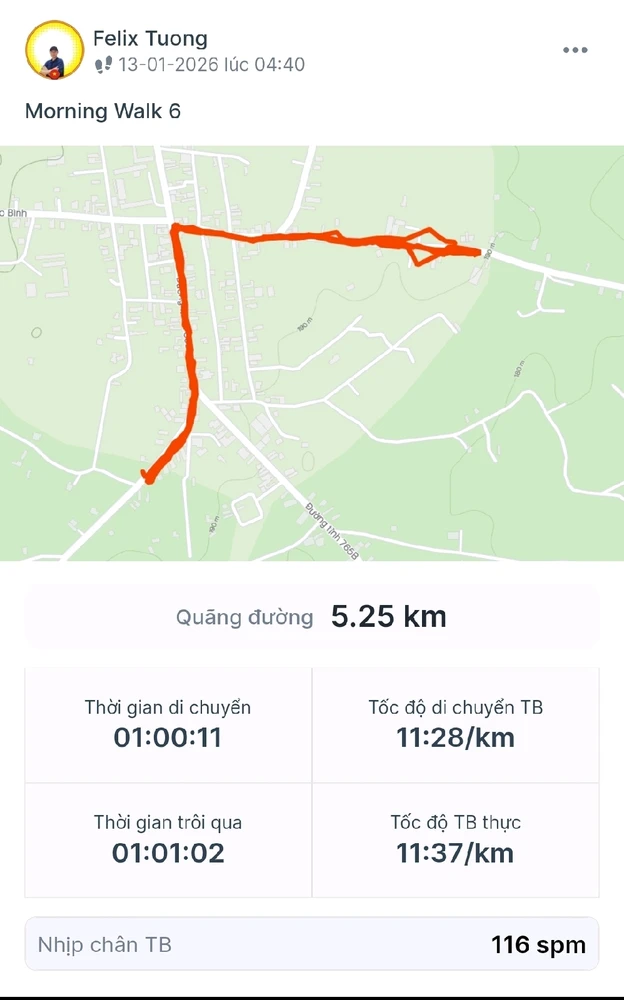Open Felix Tuong's profile via name

pyautogui.click(x=150, y=39)
